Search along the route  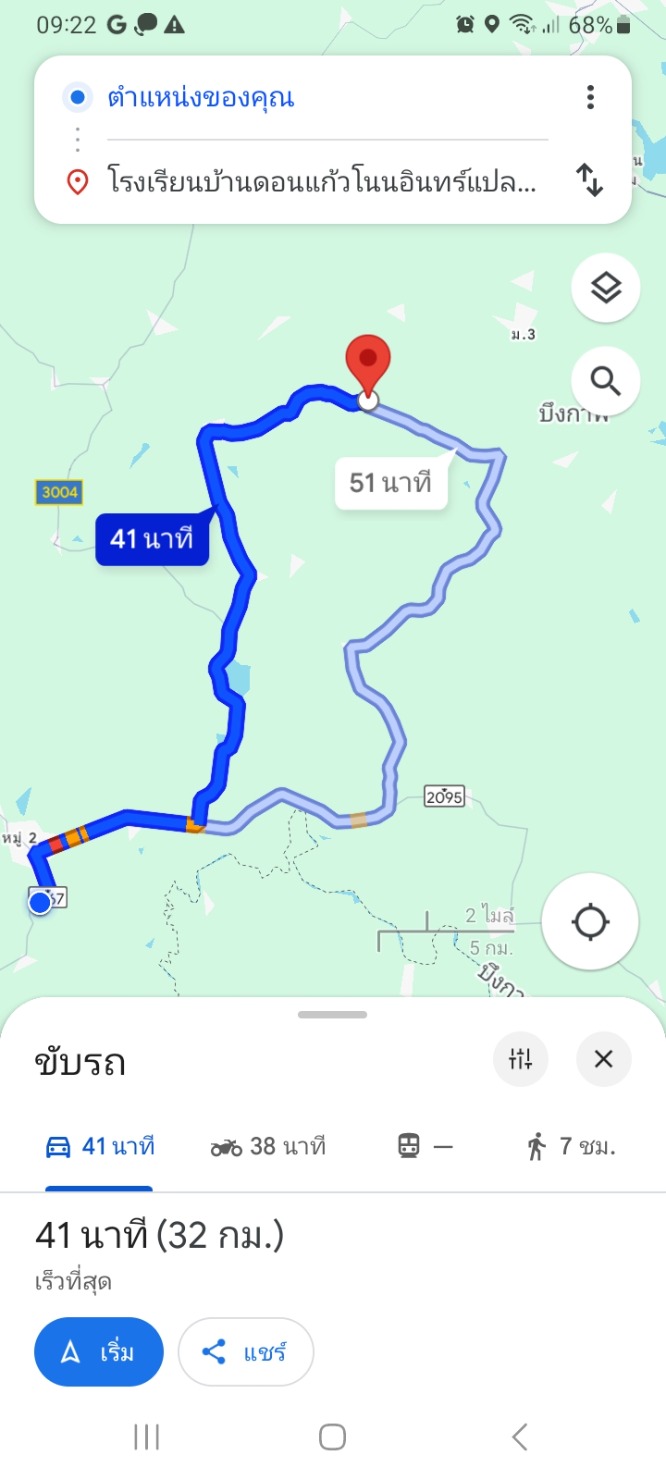606,381
